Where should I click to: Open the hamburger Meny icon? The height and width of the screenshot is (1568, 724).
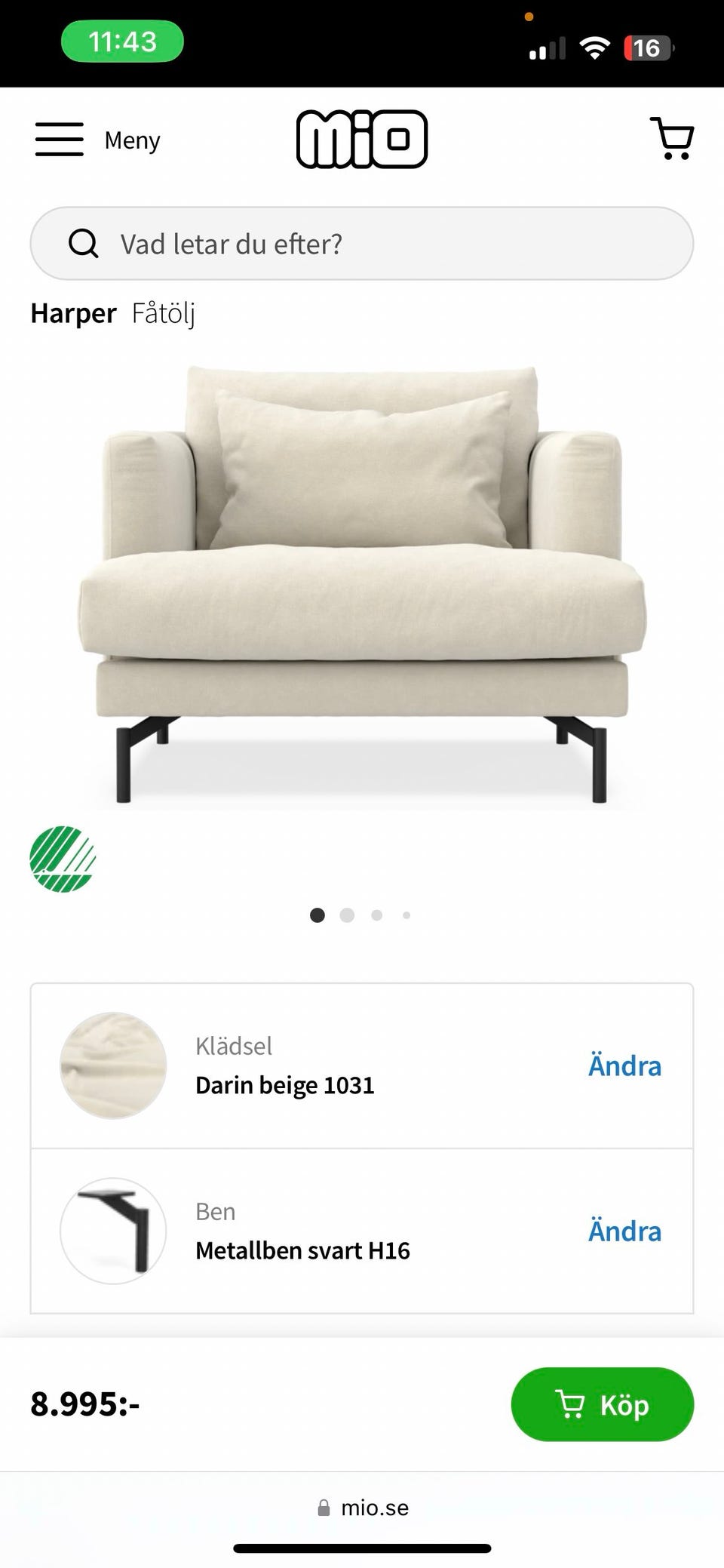[x=59, y=139]
